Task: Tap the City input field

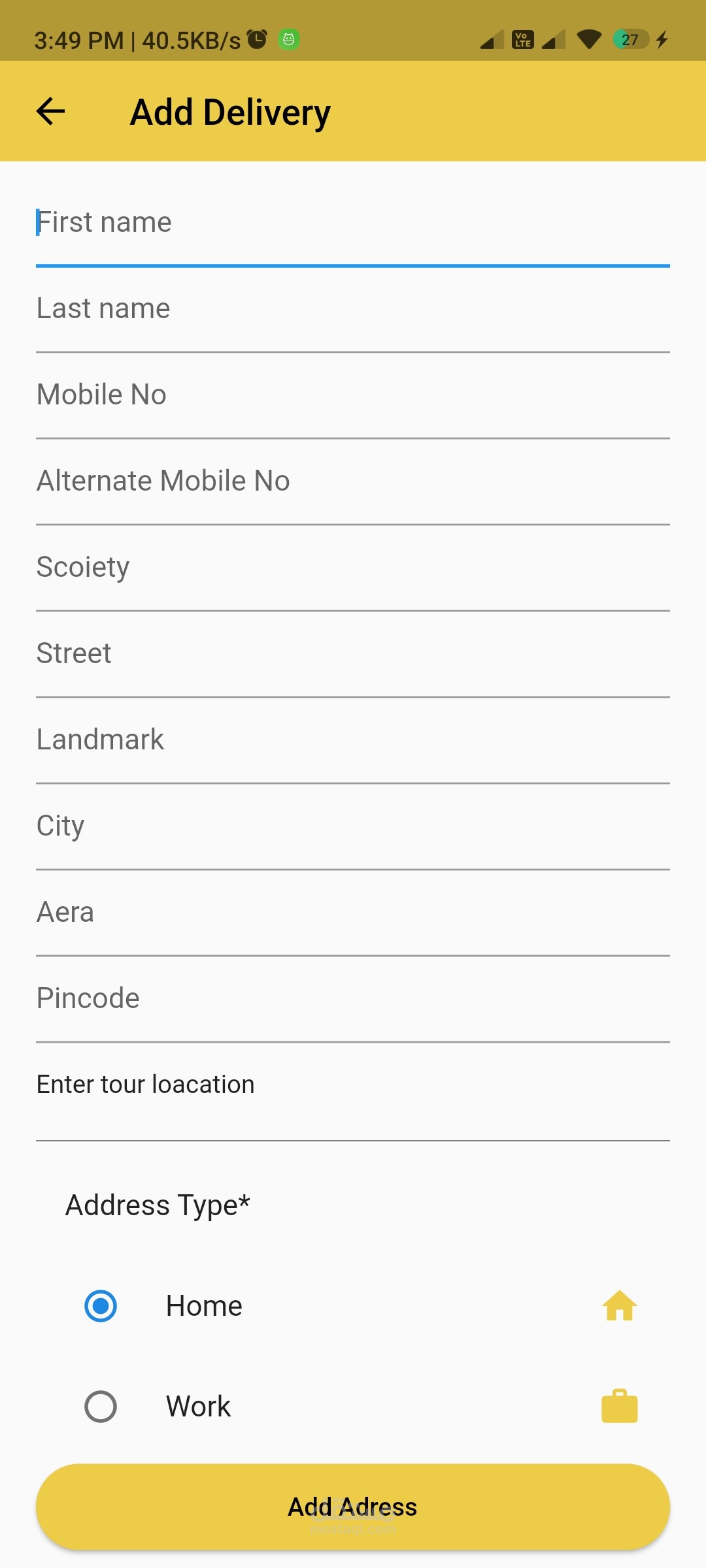Action: point(353,827)
